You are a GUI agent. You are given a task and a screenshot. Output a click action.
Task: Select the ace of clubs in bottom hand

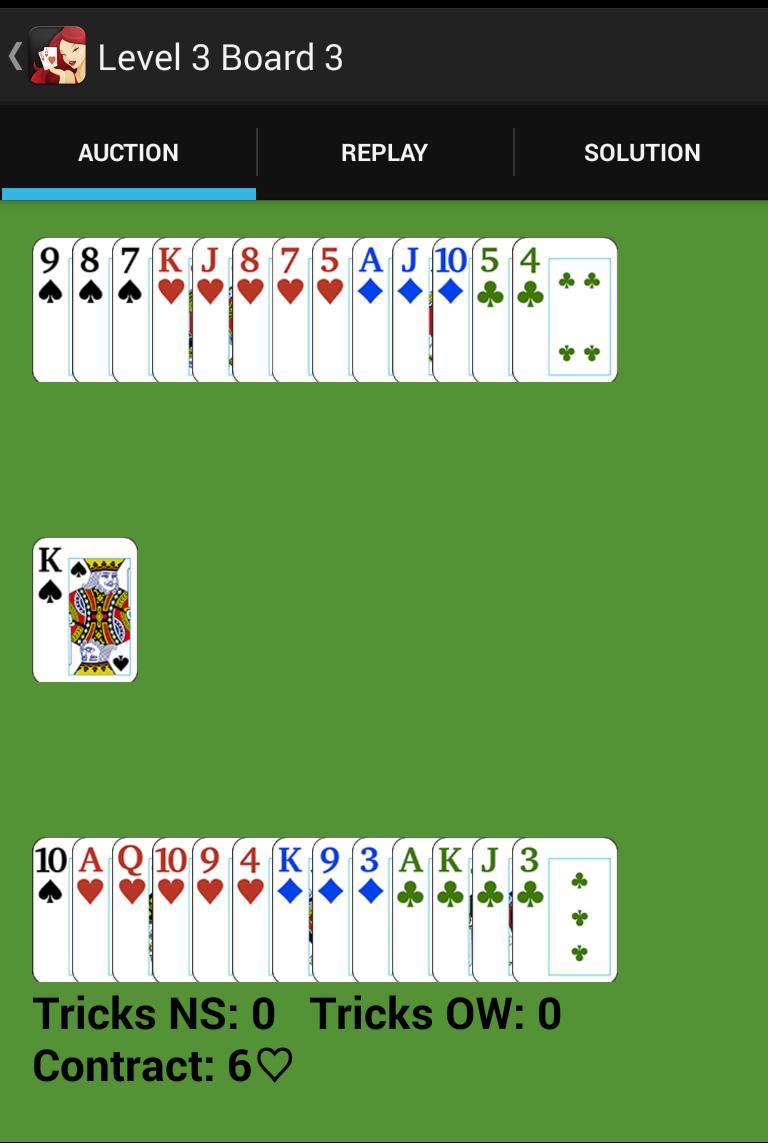click(x=411, y=910)
